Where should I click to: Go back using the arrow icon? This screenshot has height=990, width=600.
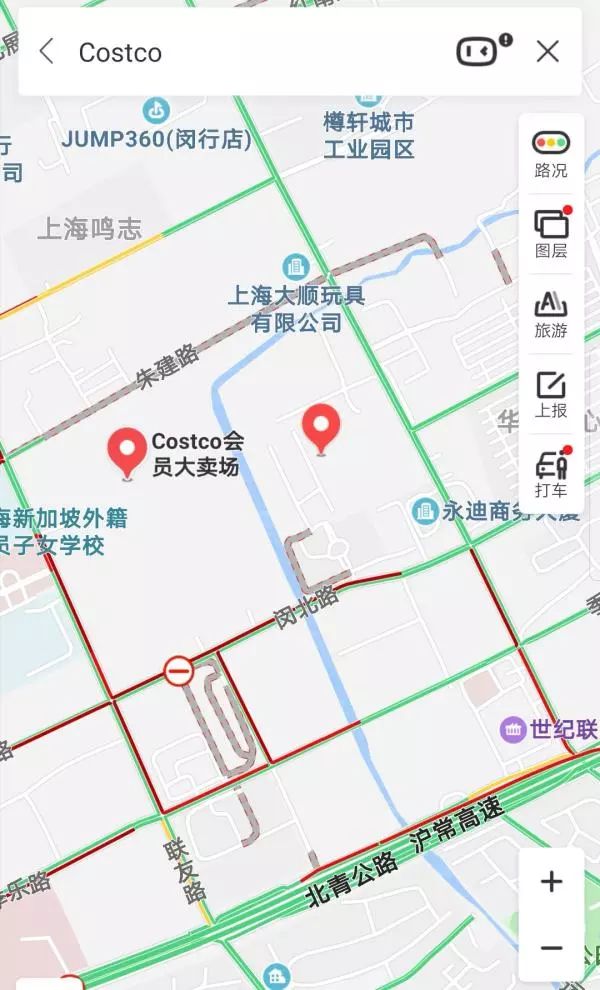click(x=46, y=52)
